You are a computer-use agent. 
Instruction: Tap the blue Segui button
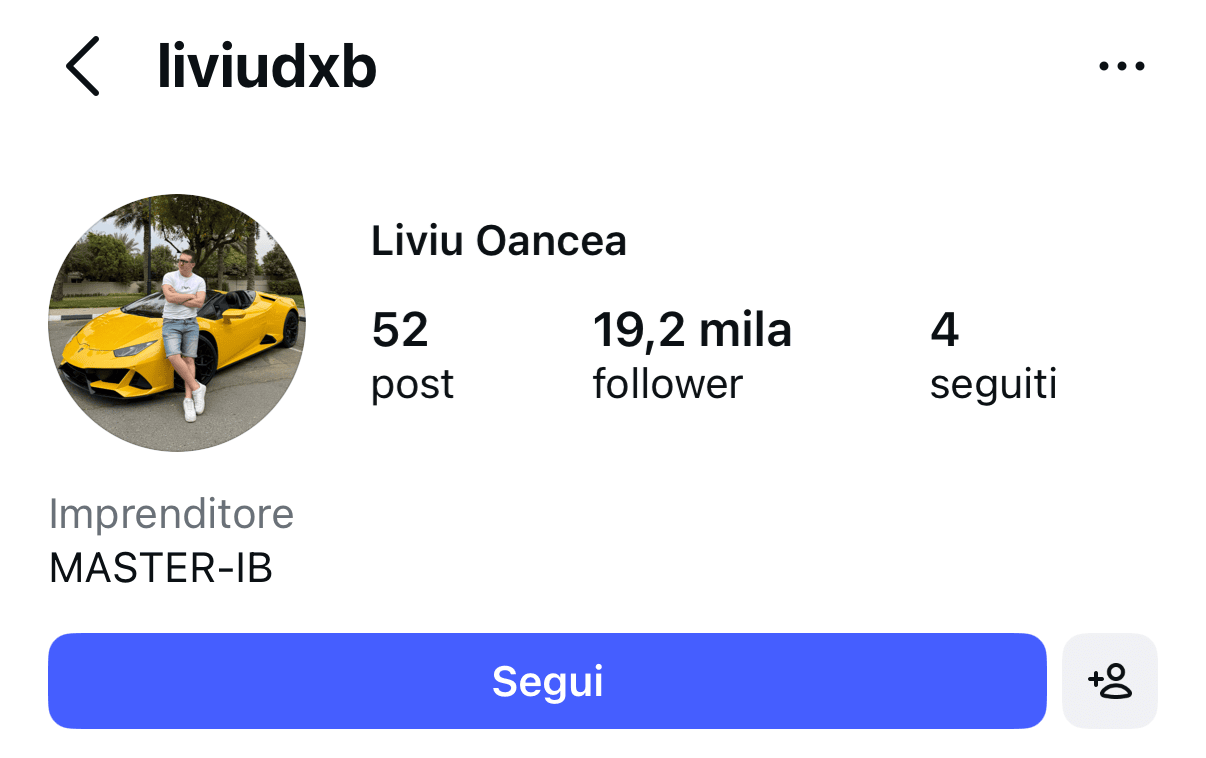(x=547, y=681)
